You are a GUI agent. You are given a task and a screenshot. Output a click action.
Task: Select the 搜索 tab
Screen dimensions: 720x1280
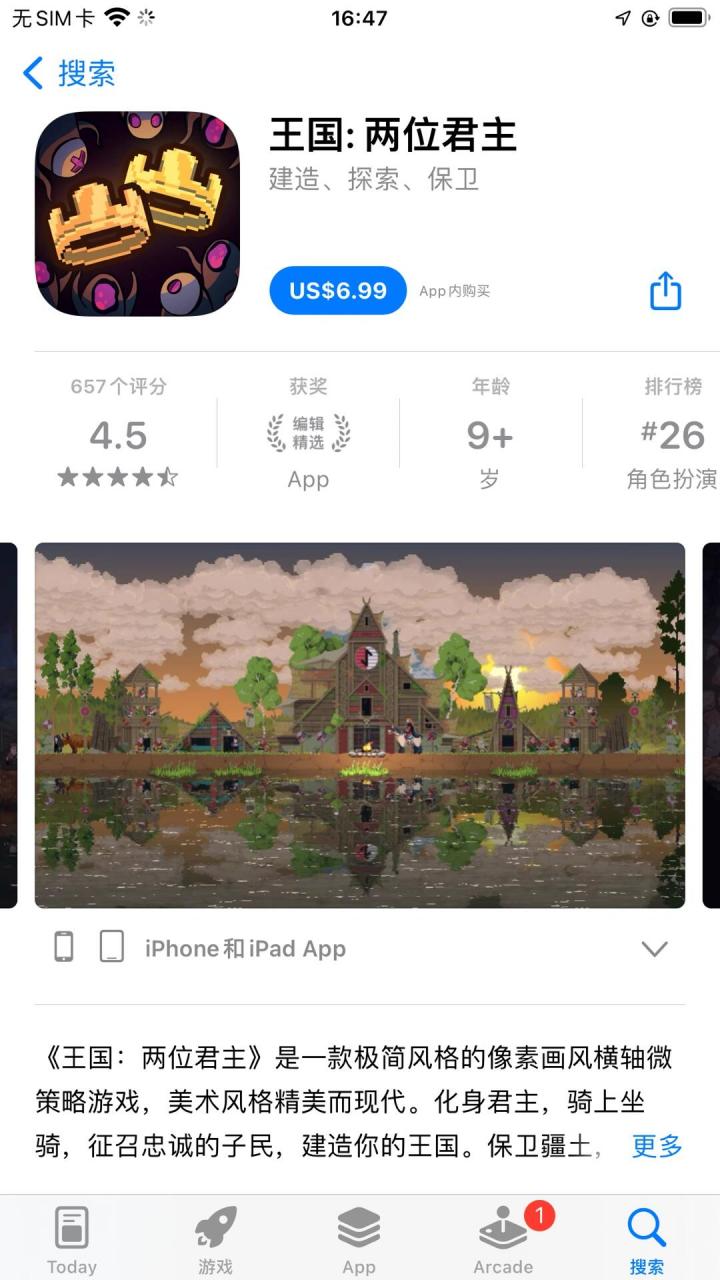coord(646,1240)
